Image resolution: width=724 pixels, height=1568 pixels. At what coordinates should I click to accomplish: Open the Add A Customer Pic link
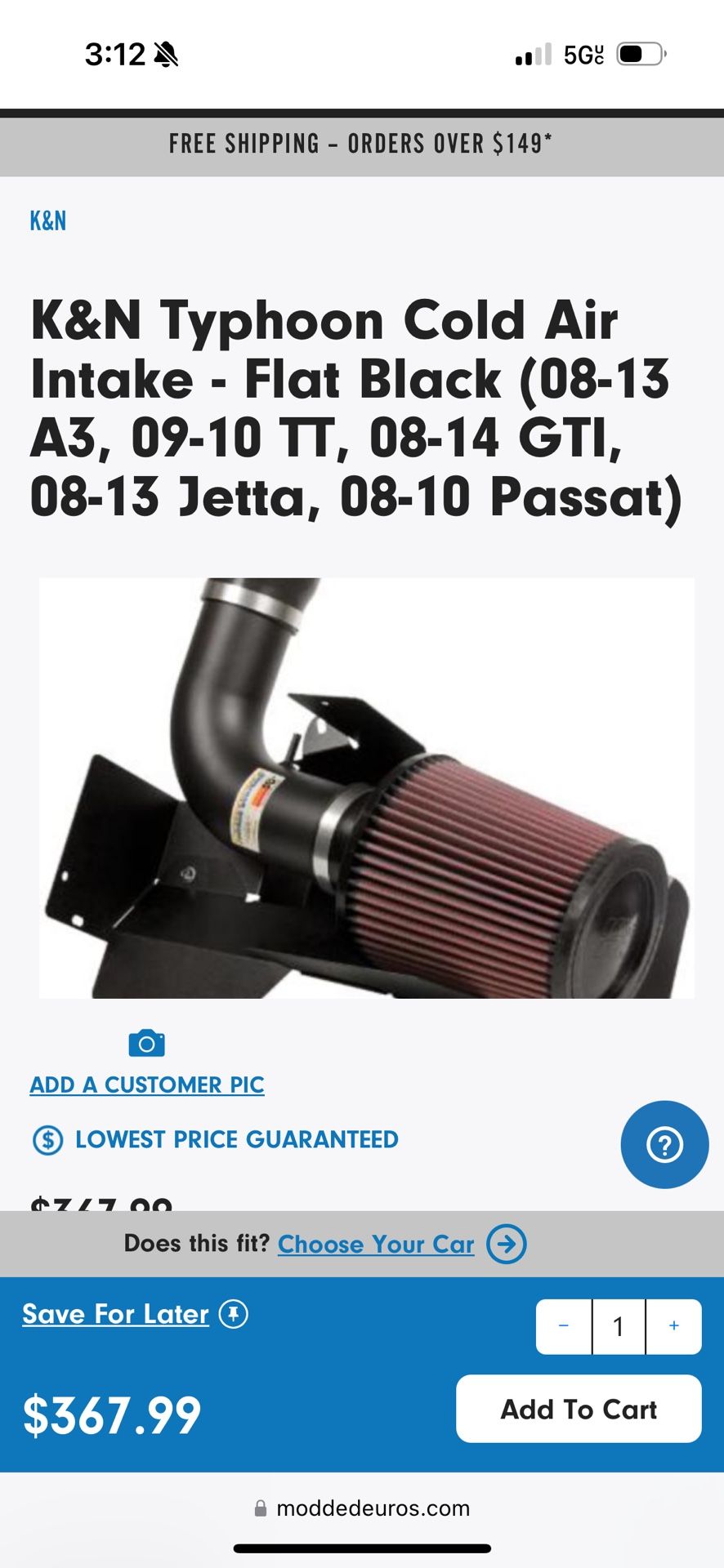tap(146, 1085)
